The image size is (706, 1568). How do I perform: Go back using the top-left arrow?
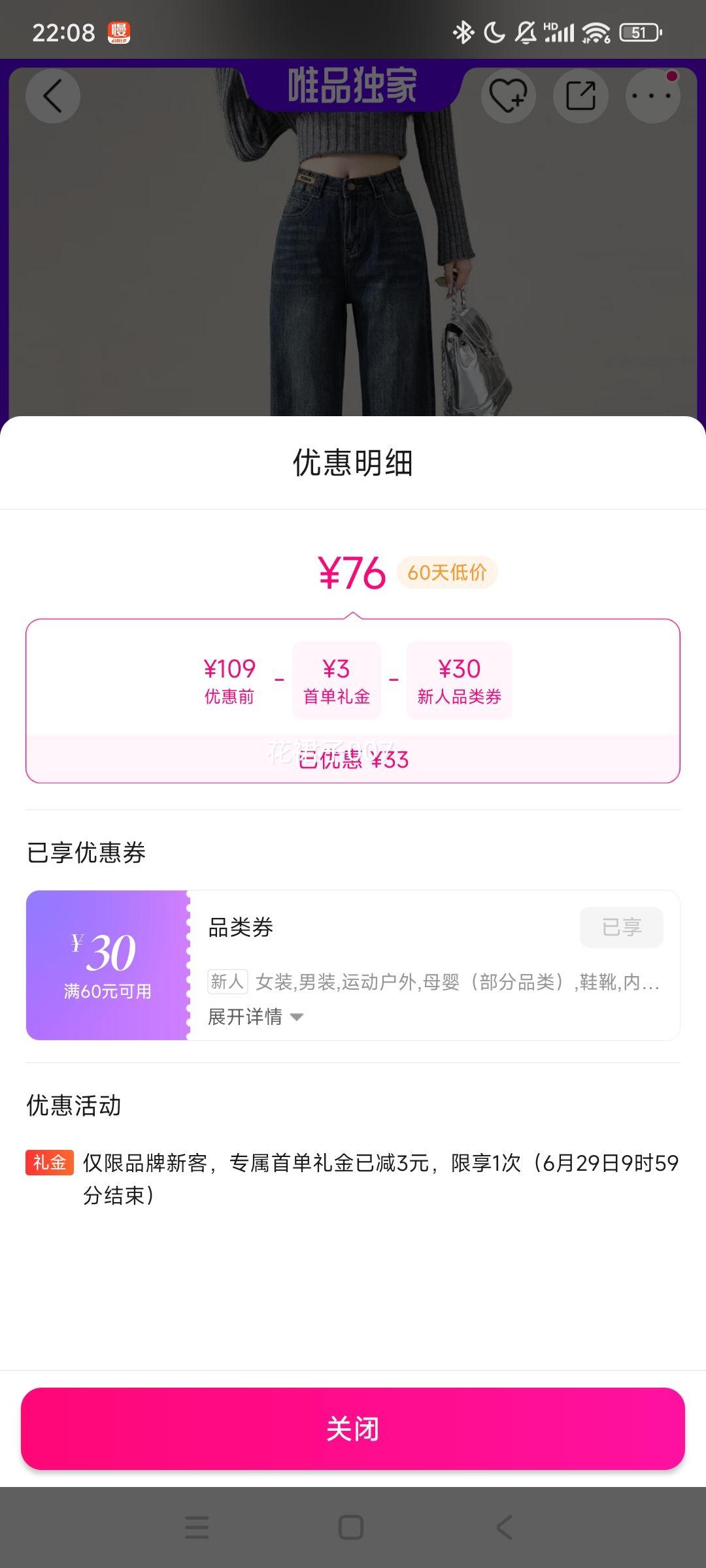(x=53, y=96)
